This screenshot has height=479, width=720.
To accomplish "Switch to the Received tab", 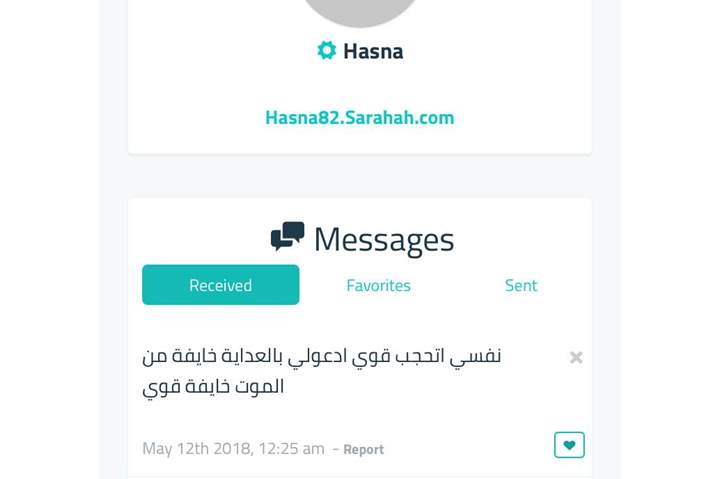I will click(x=220, y=285).
